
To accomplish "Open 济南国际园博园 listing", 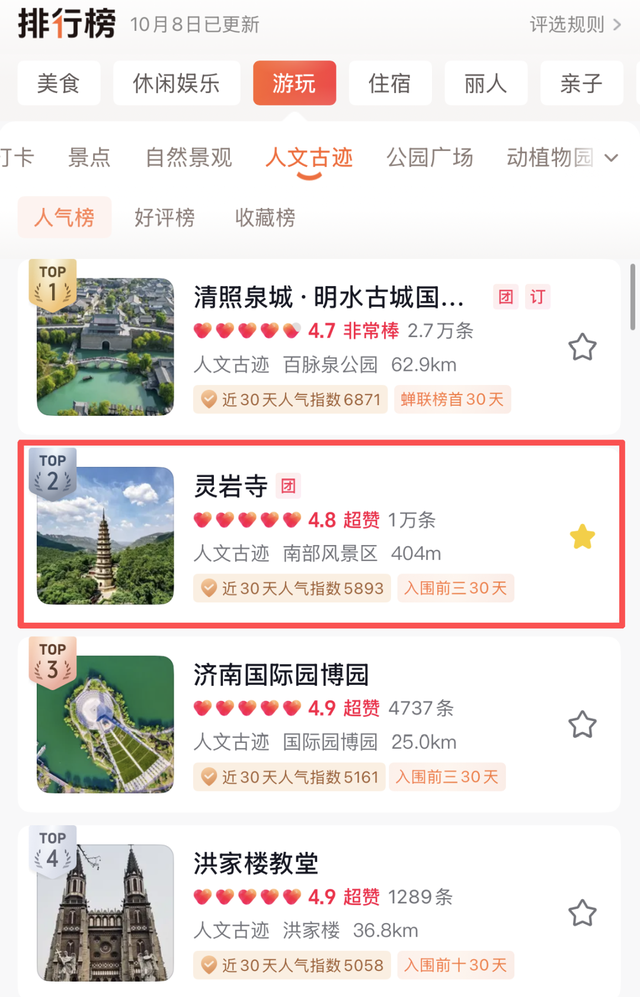I will (x=282, y=675).
